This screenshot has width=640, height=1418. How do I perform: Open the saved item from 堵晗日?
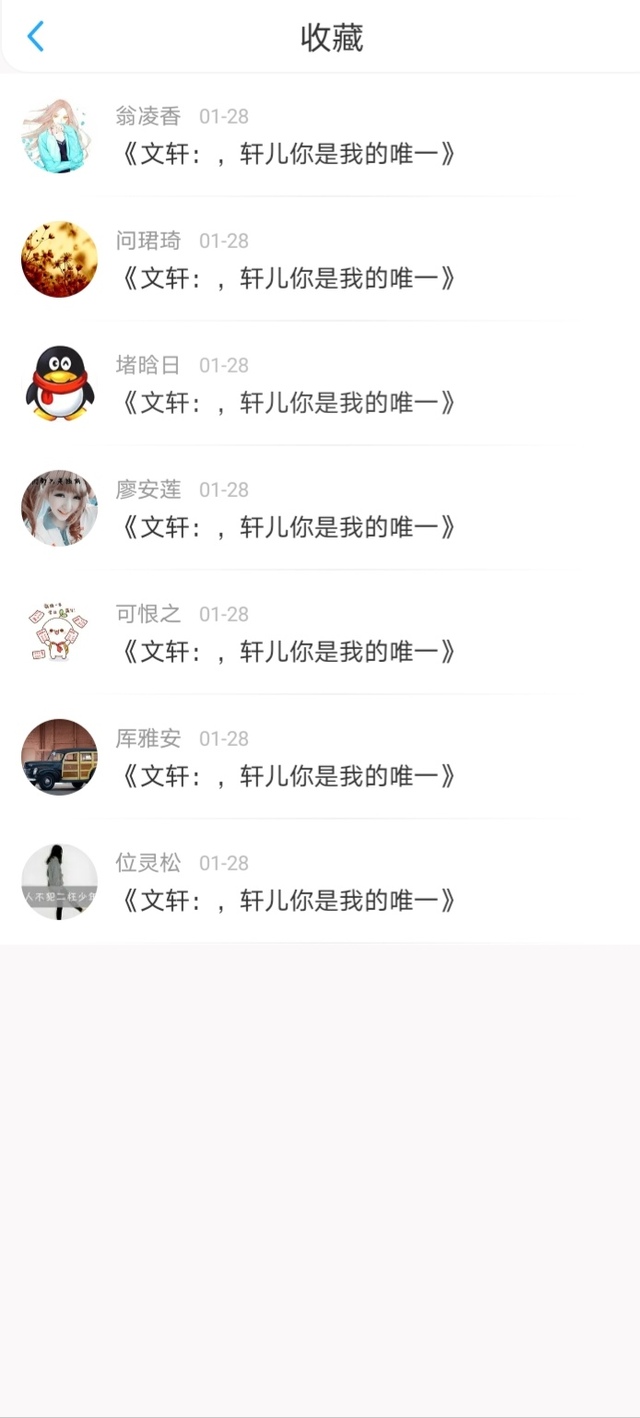coord(320,383)
